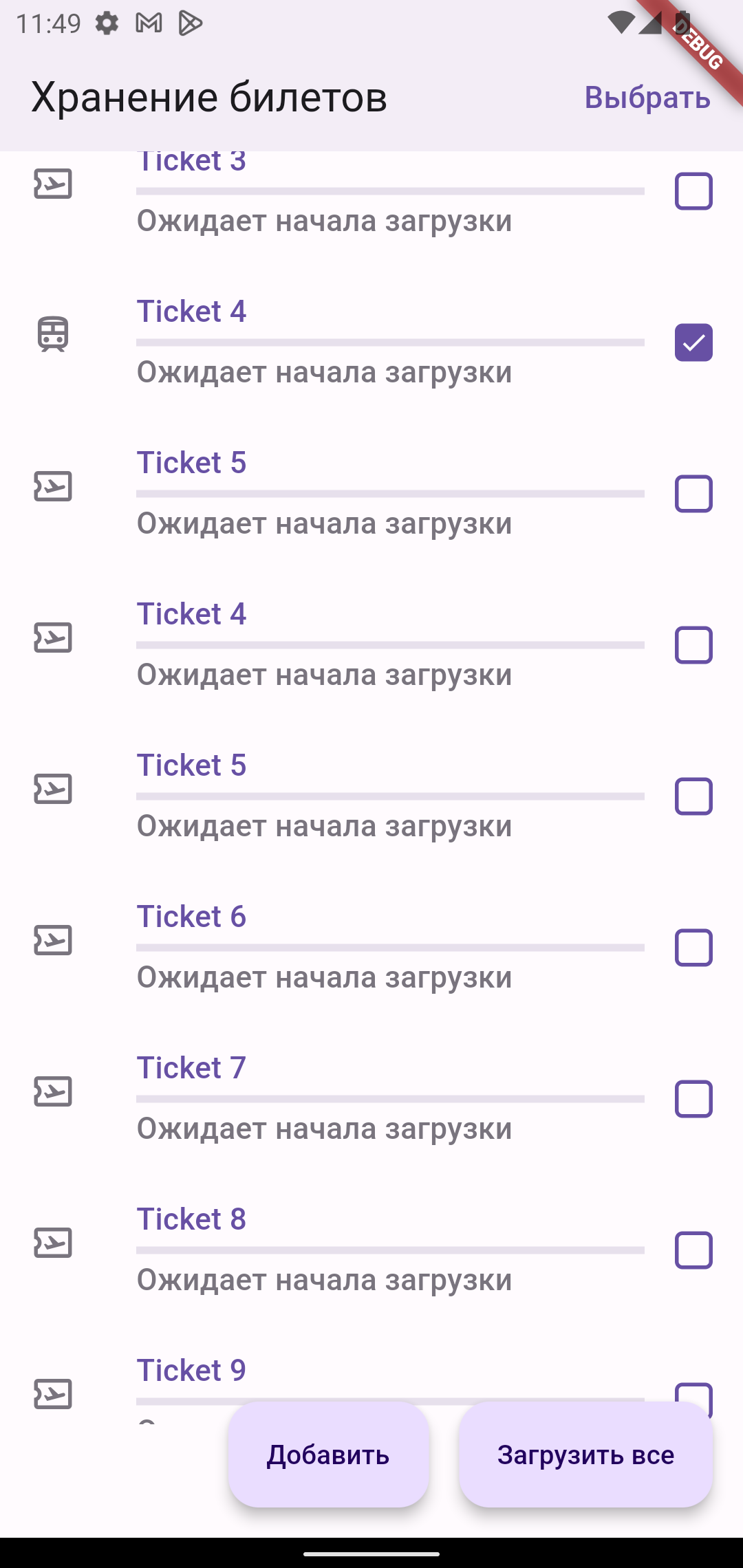Image resolution: width=743 pixels, height=1568 pixels.
Task: Tick the Ticket 7 checkbox
Action: click(x=693, y=1099)
